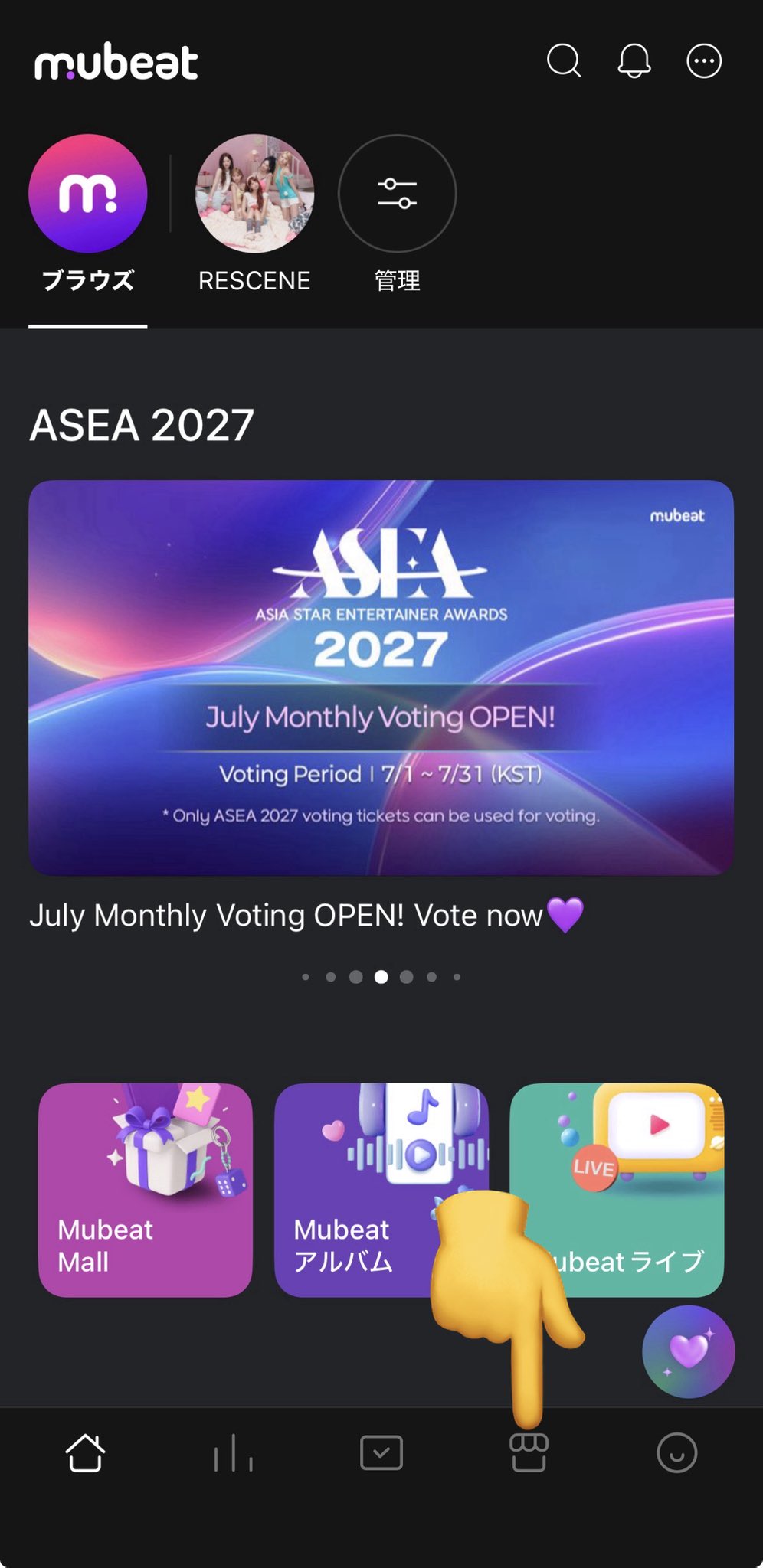
Task: Select the ブラウズ tab
Action: pyautogui.click(x=88, y=216)
